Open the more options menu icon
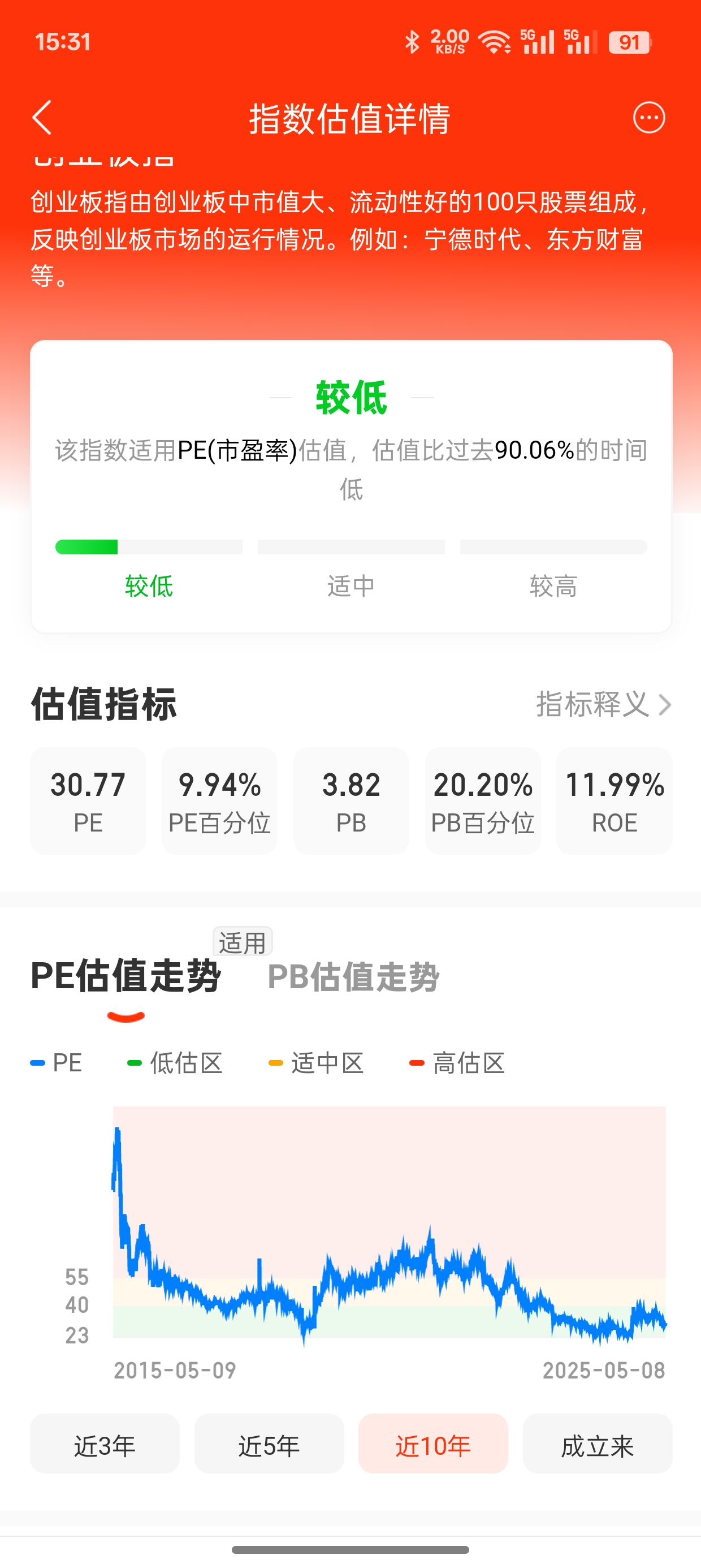Viewport: 701px width, 1568px height. (x=648, y=118)
